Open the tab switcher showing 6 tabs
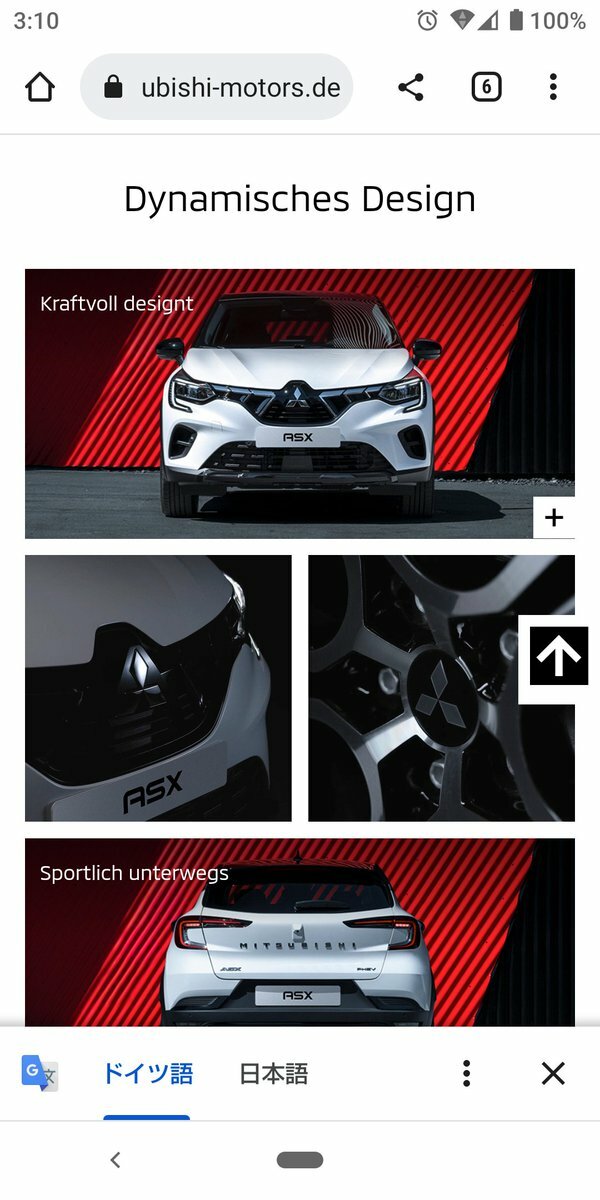Screen dimensions: 600x1200 point(485,88)
